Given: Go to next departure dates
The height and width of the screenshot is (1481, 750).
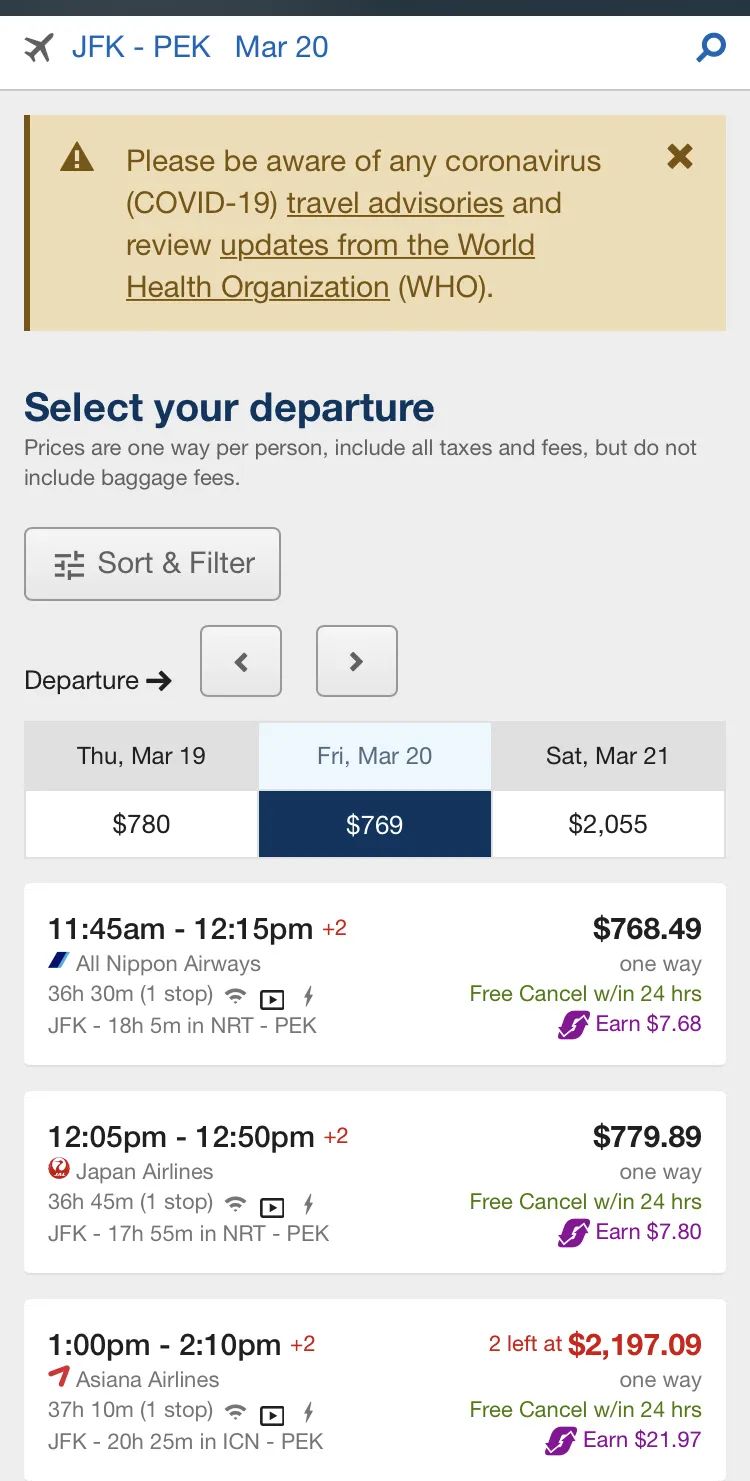Looking at the screenshot, I should 357,661.
